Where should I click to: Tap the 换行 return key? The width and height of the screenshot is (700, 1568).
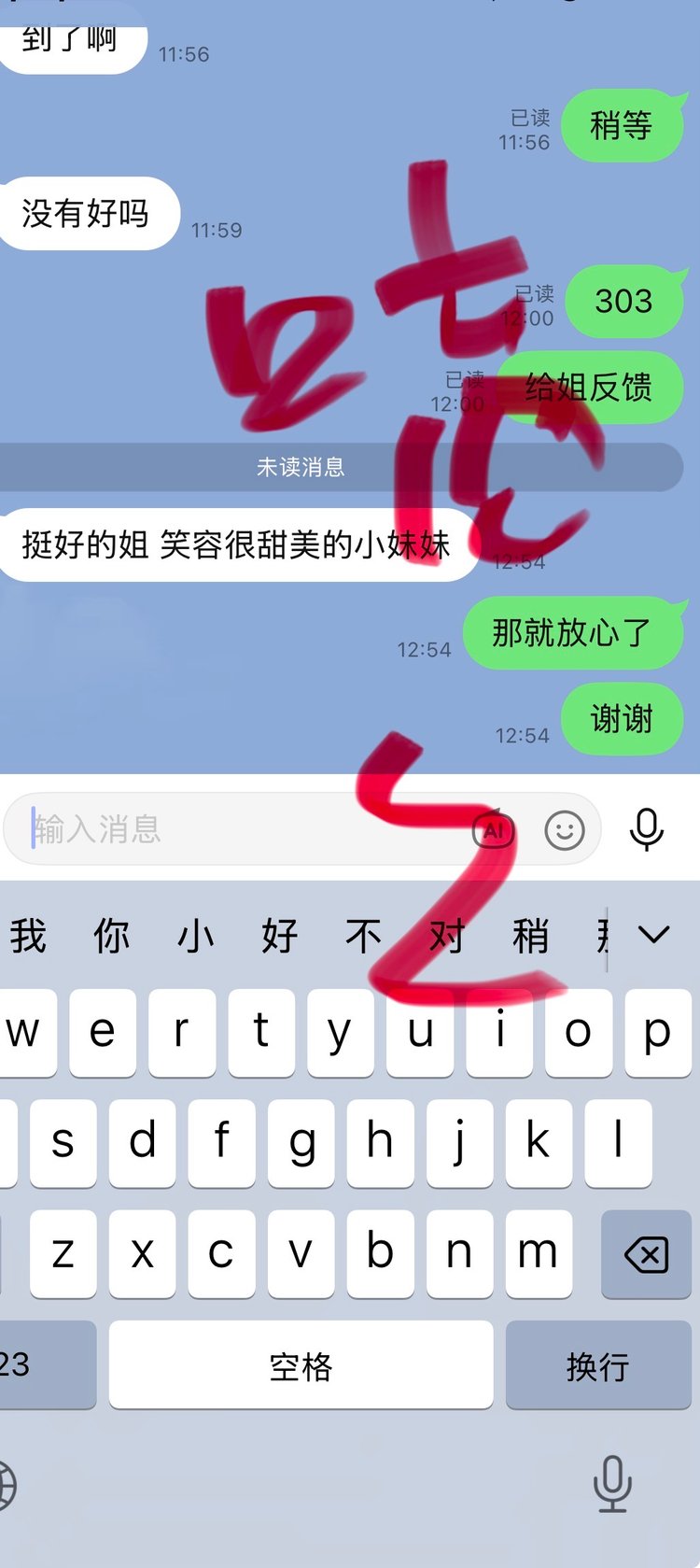tap(597, 1365)
